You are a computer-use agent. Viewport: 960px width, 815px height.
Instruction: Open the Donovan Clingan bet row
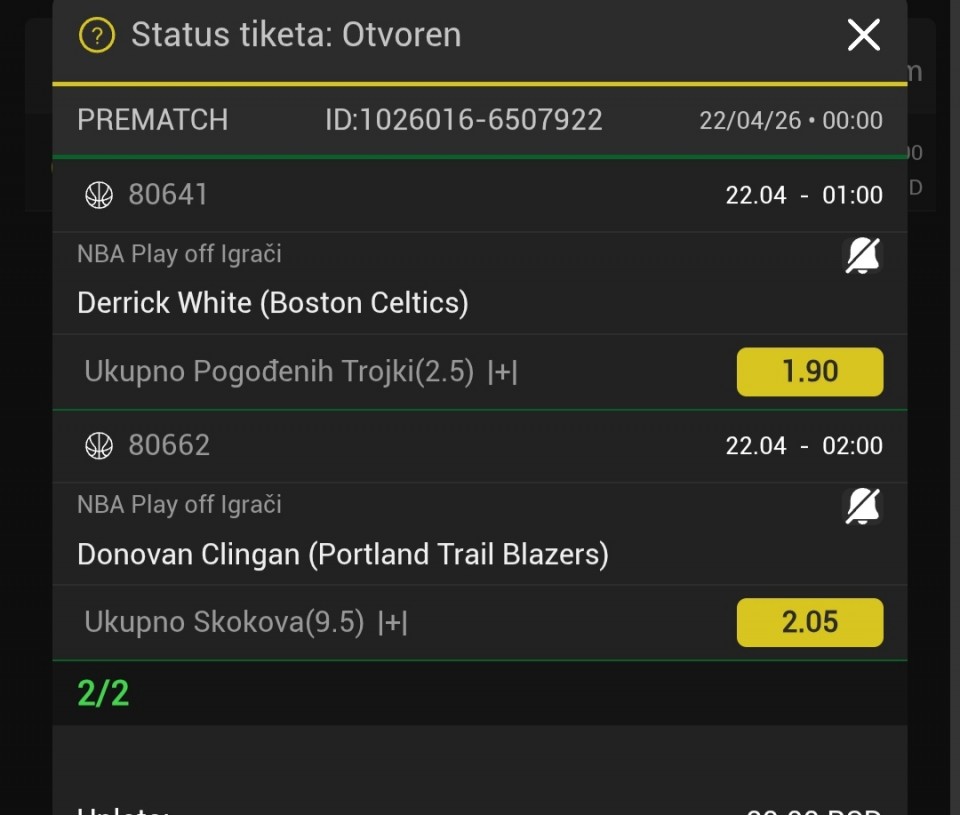pyautogui.click(x=342, y=554)
